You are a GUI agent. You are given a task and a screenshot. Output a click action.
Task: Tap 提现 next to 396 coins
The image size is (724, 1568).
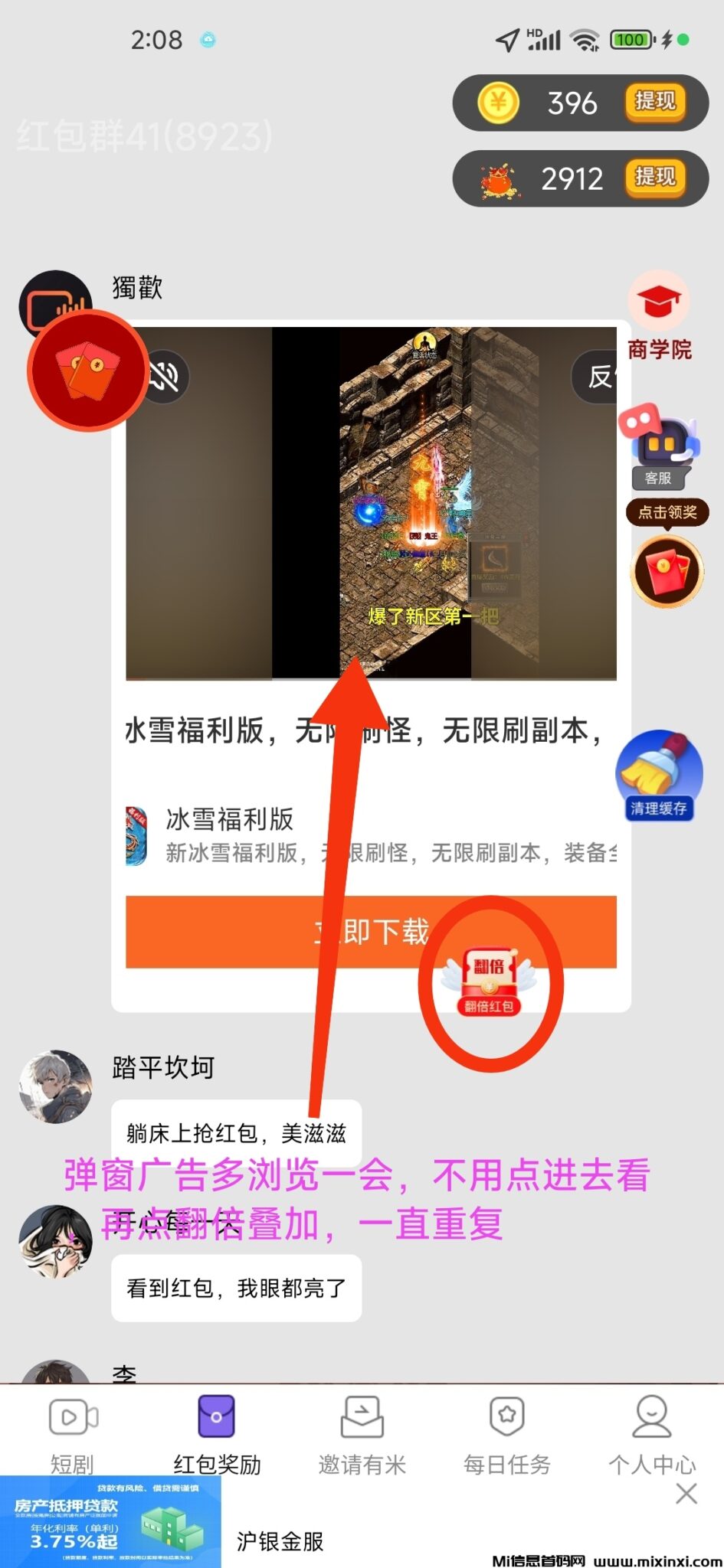pyautogui.click(x=655, y=102)
